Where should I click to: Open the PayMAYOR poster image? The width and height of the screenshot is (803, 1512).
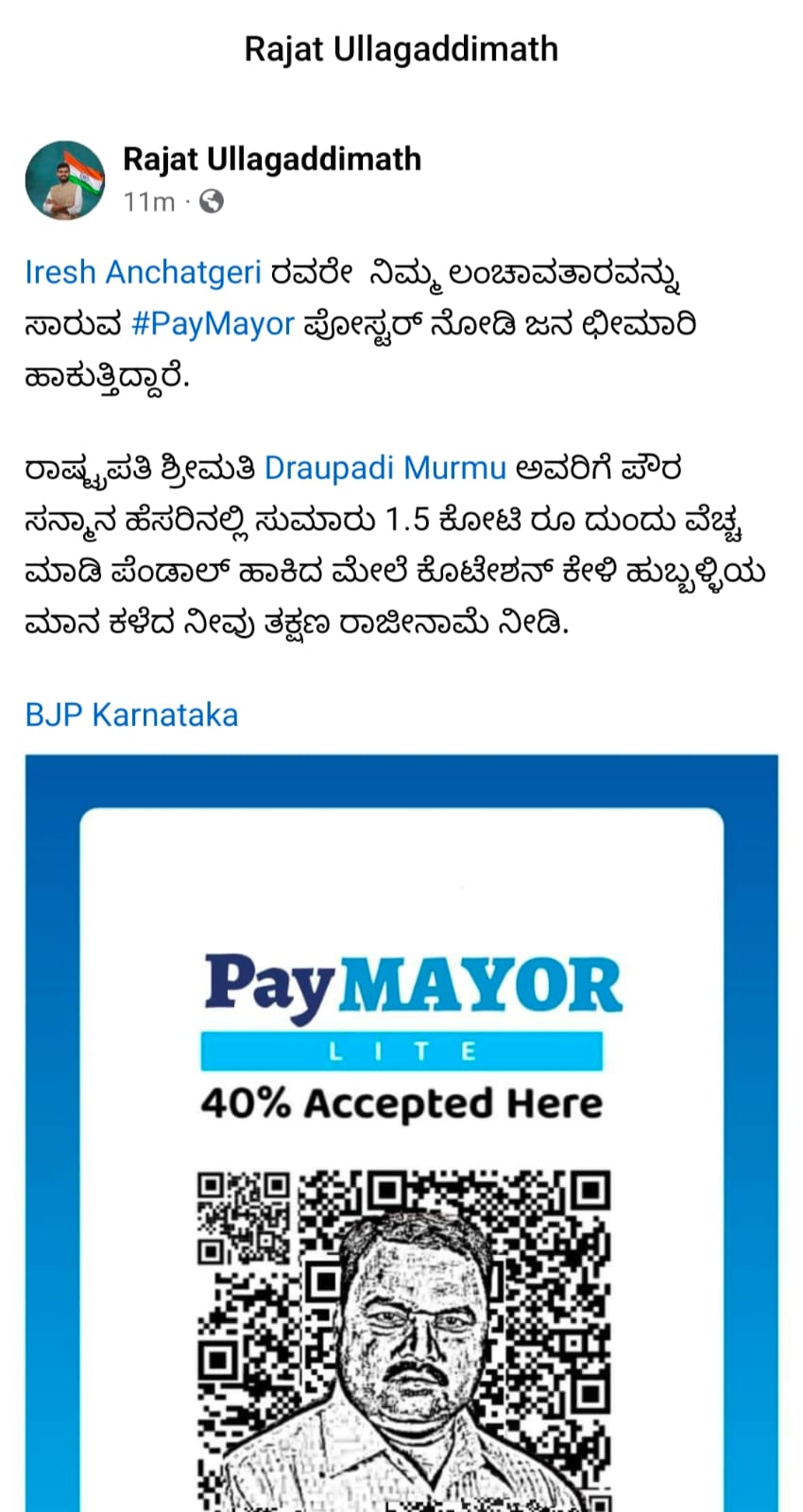tap(401, 1134)
